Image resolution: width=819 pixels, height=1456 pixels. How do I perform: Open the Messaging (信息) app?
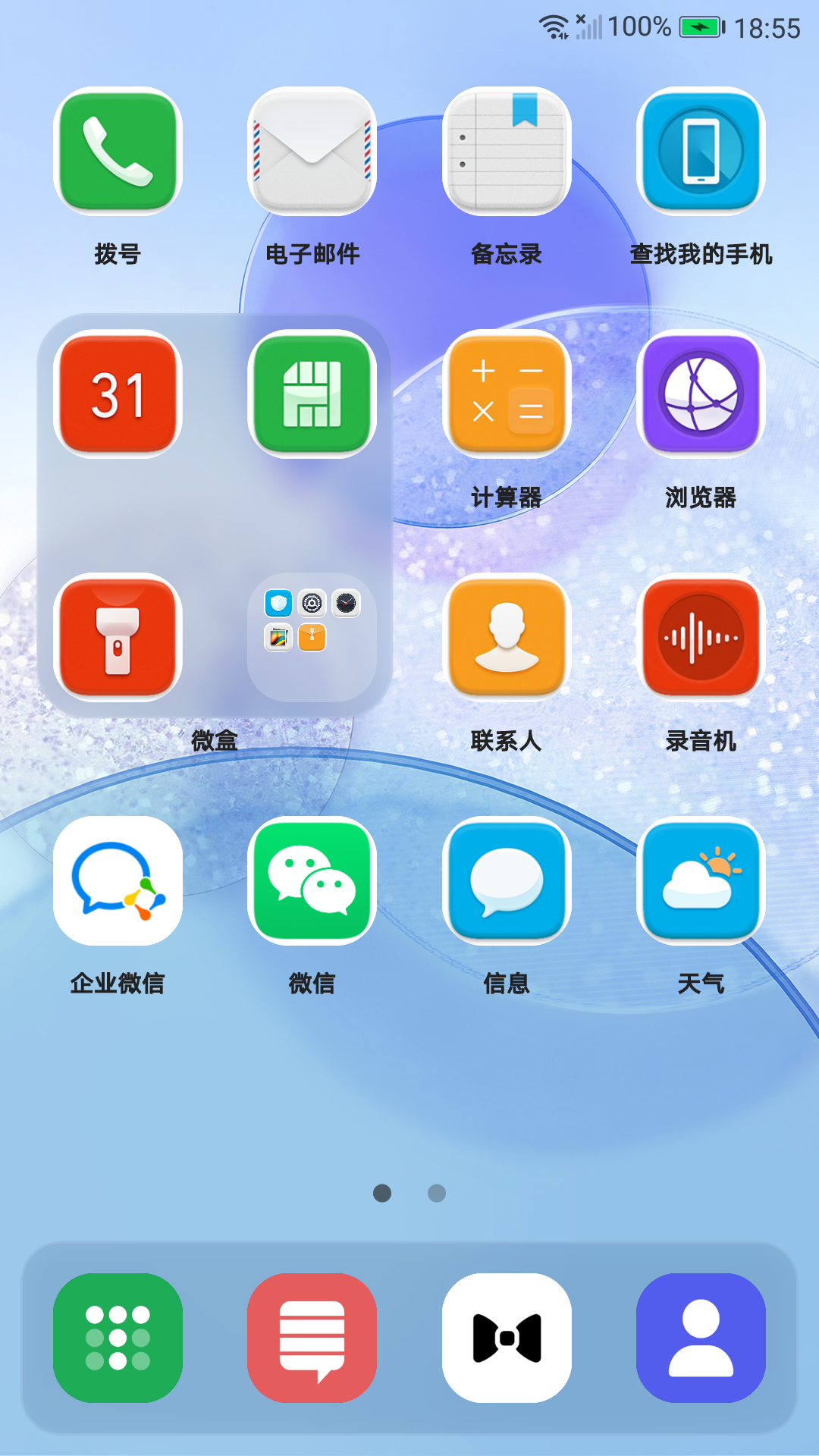tap(506, 882)
